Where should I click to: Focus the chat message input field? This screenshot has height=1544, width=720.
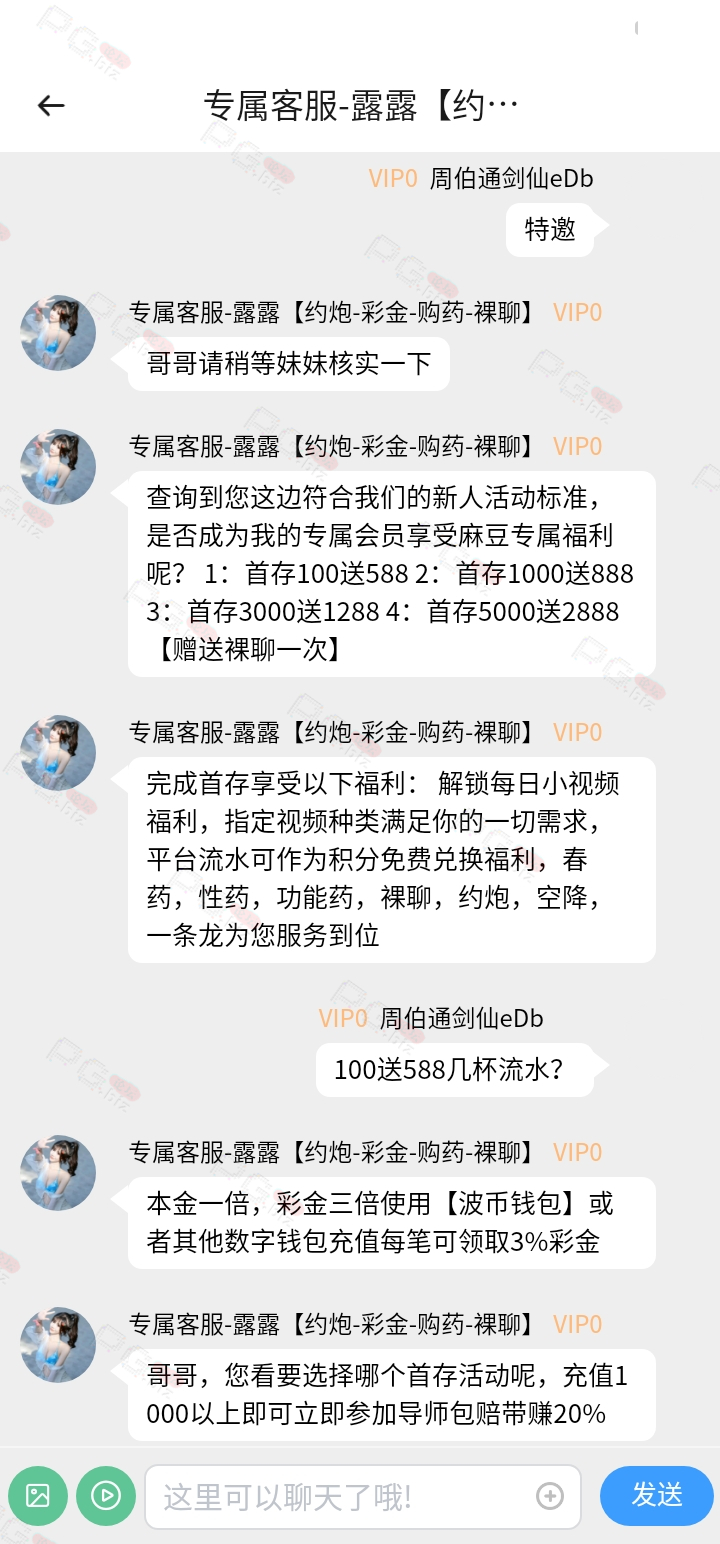(x=340, y=1497)
